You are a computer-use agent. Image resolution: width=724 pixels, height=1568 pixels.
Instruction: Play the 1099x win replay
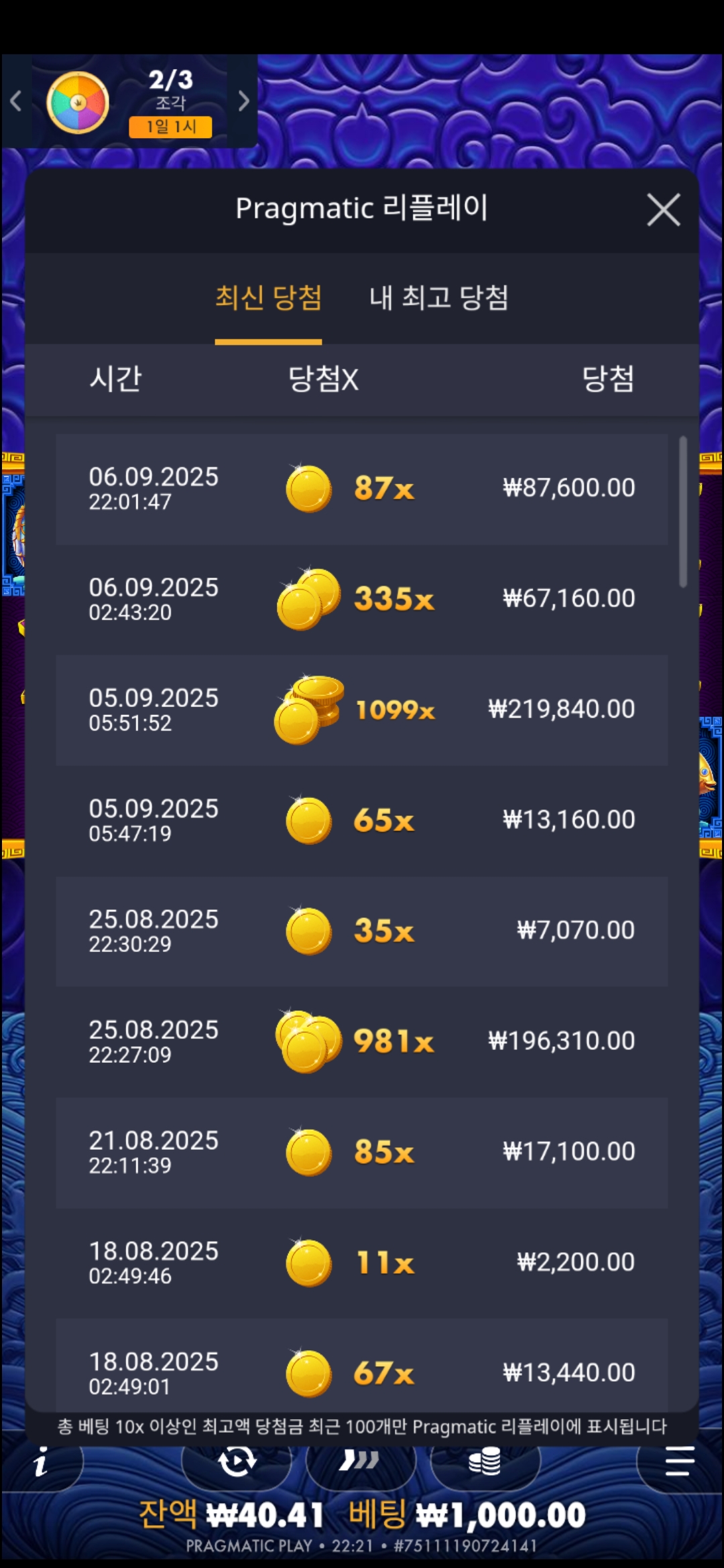[x=362, y=710]
